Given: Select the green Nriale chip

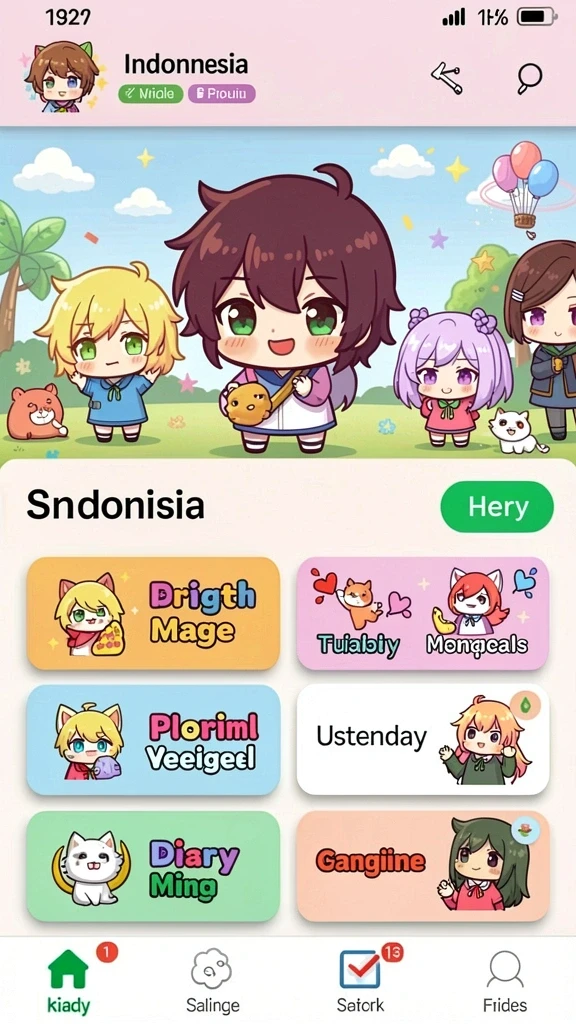Looking at the screenshot, I should 151,93.
